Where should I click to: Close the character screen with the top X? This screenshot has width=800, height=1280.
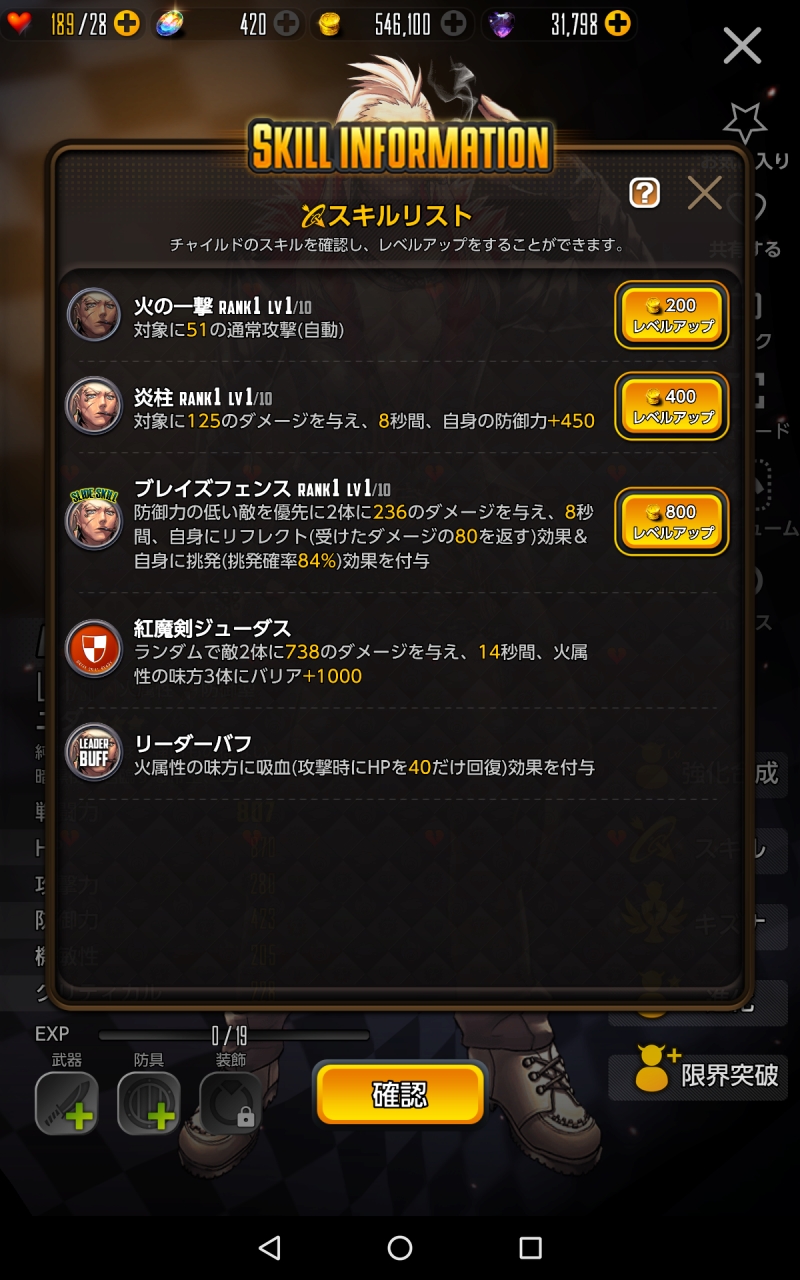(742, 45)
